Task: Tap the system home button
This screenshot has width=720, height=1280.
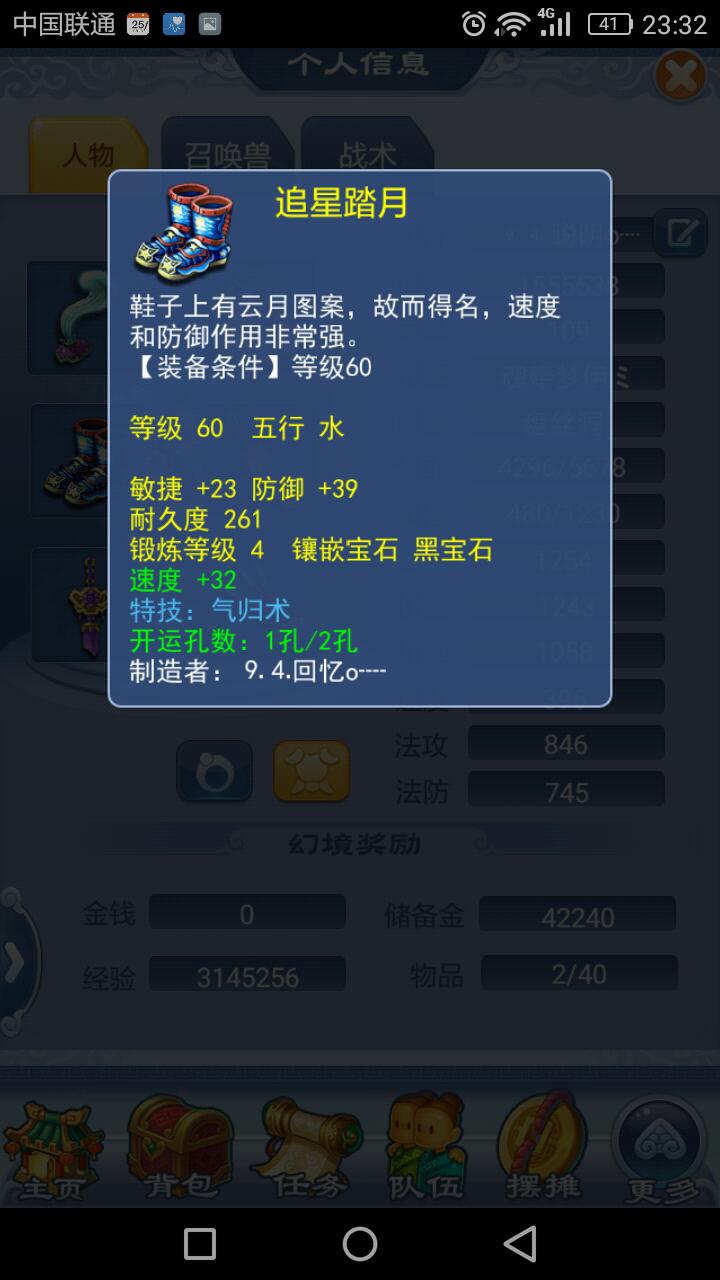Action: (360, 1243)
